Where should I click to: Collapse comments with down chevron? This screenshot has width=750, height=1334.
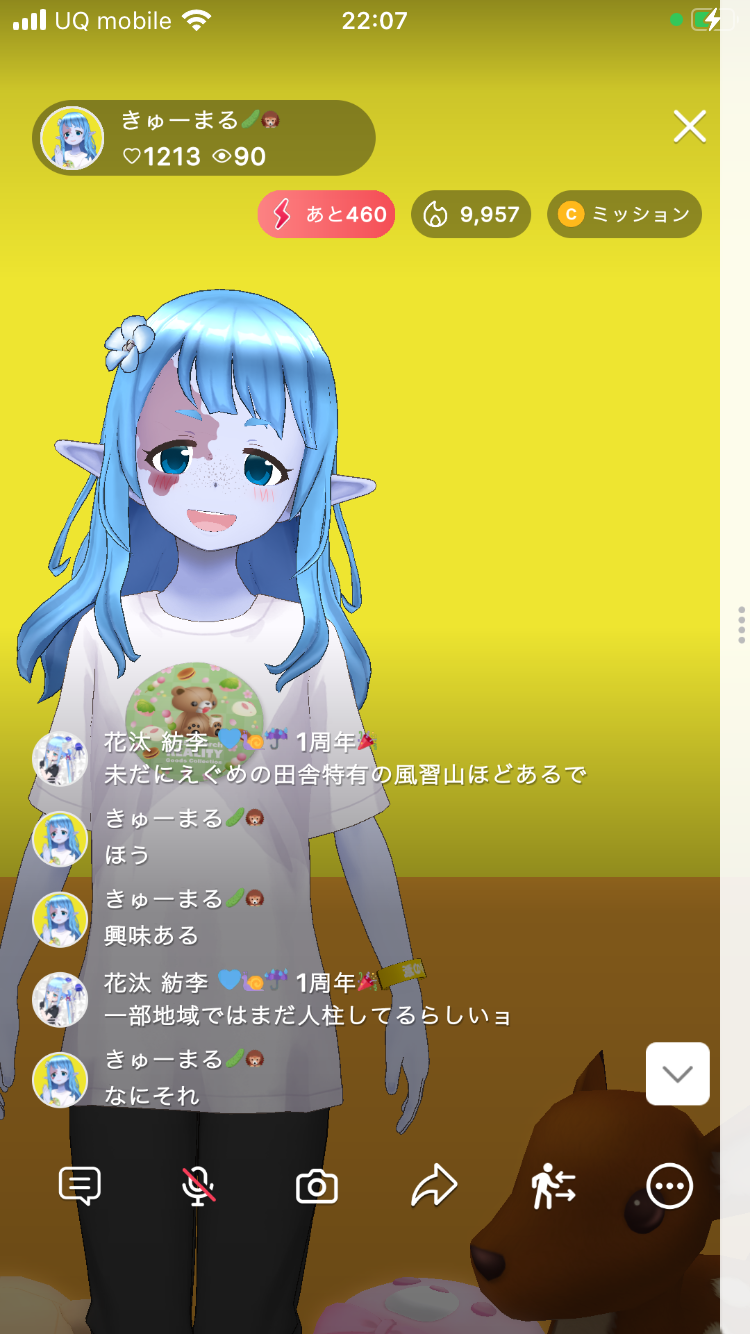(x=678, y=1074)
